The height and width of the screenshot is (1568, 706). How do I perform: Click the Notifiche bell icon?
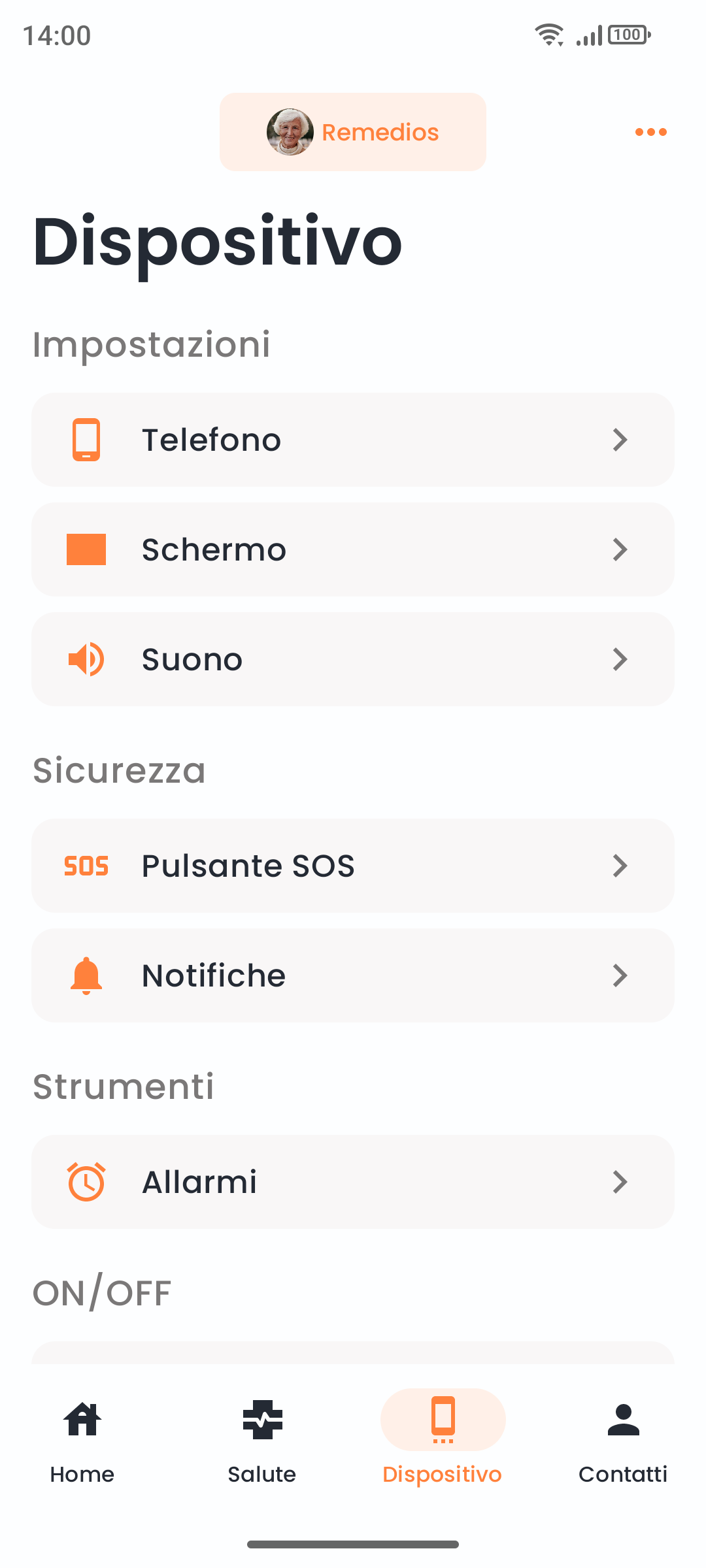pyautogui.click(x=86, y=975)
